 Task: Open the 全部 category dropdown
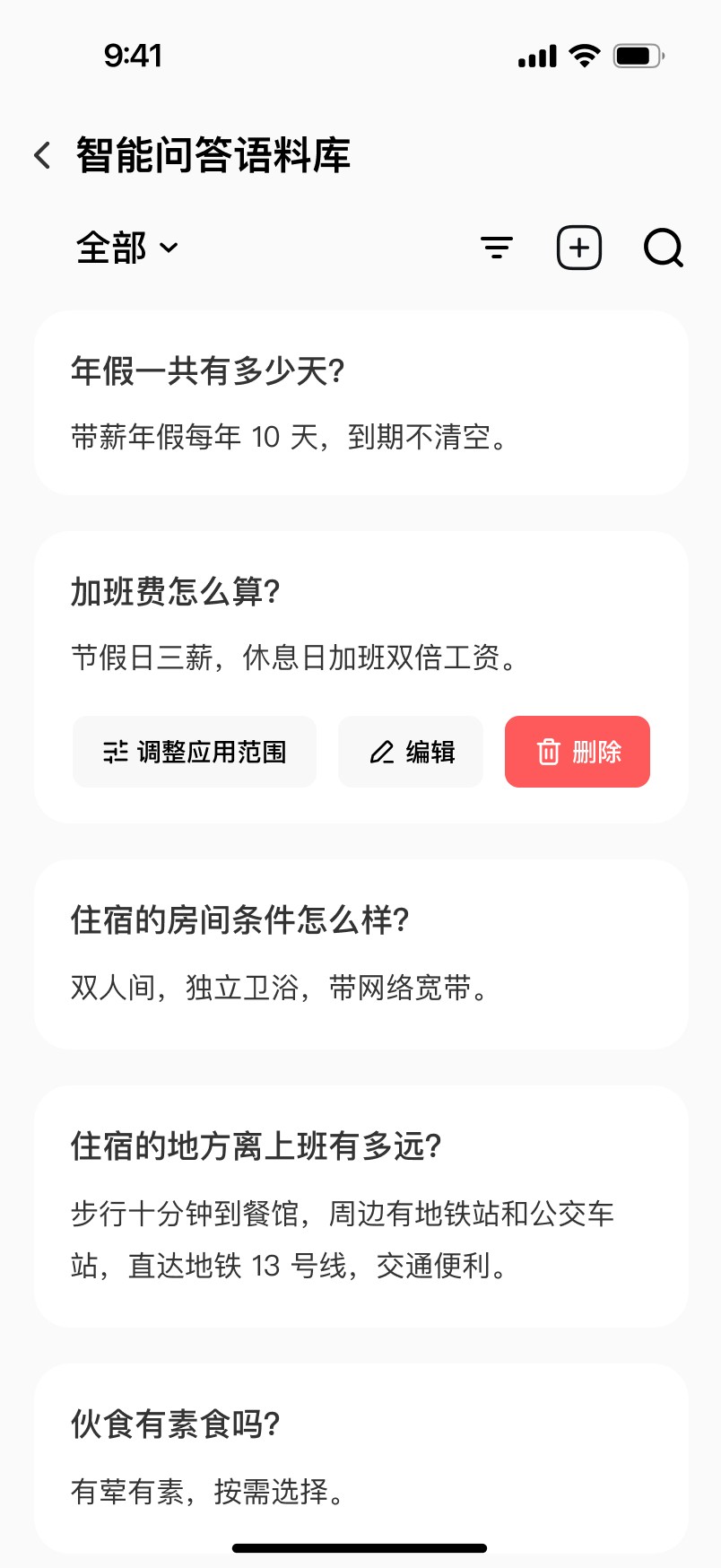[127, 248]
